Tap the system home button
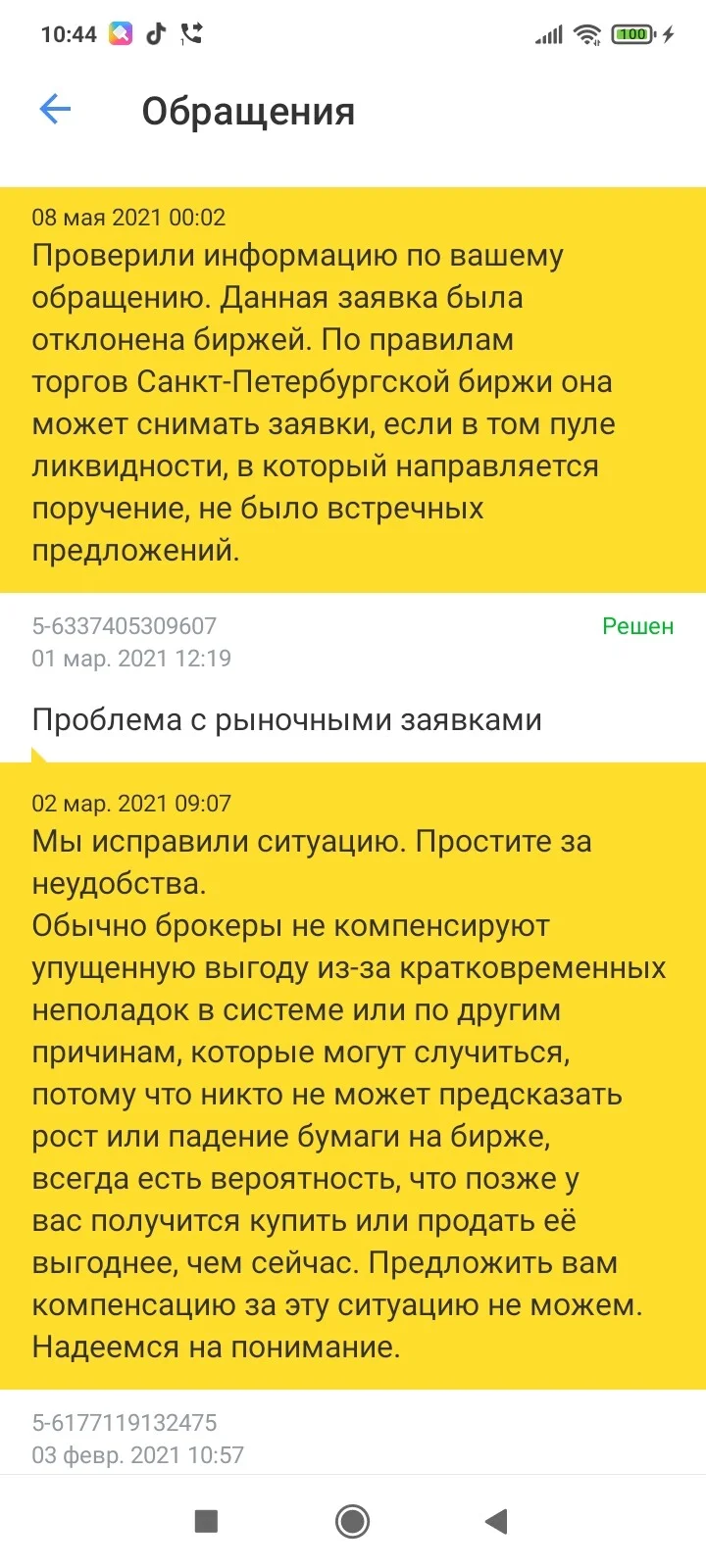This screenshot has height=1568, width=706. pos(352,1521)
